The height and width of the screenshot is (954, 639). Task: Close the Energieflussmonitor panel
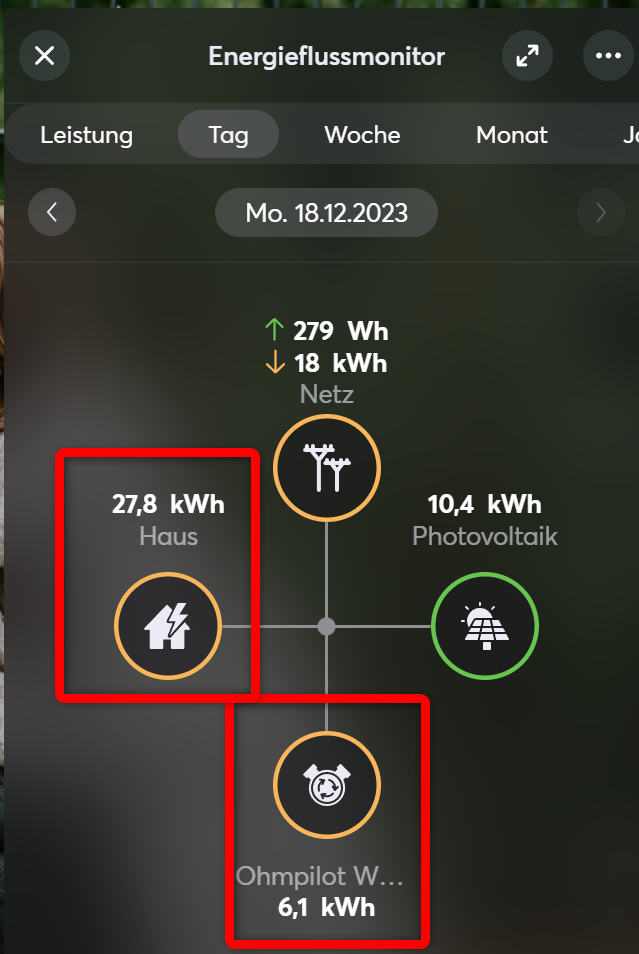pyautogui.click(x=44, y=56)
